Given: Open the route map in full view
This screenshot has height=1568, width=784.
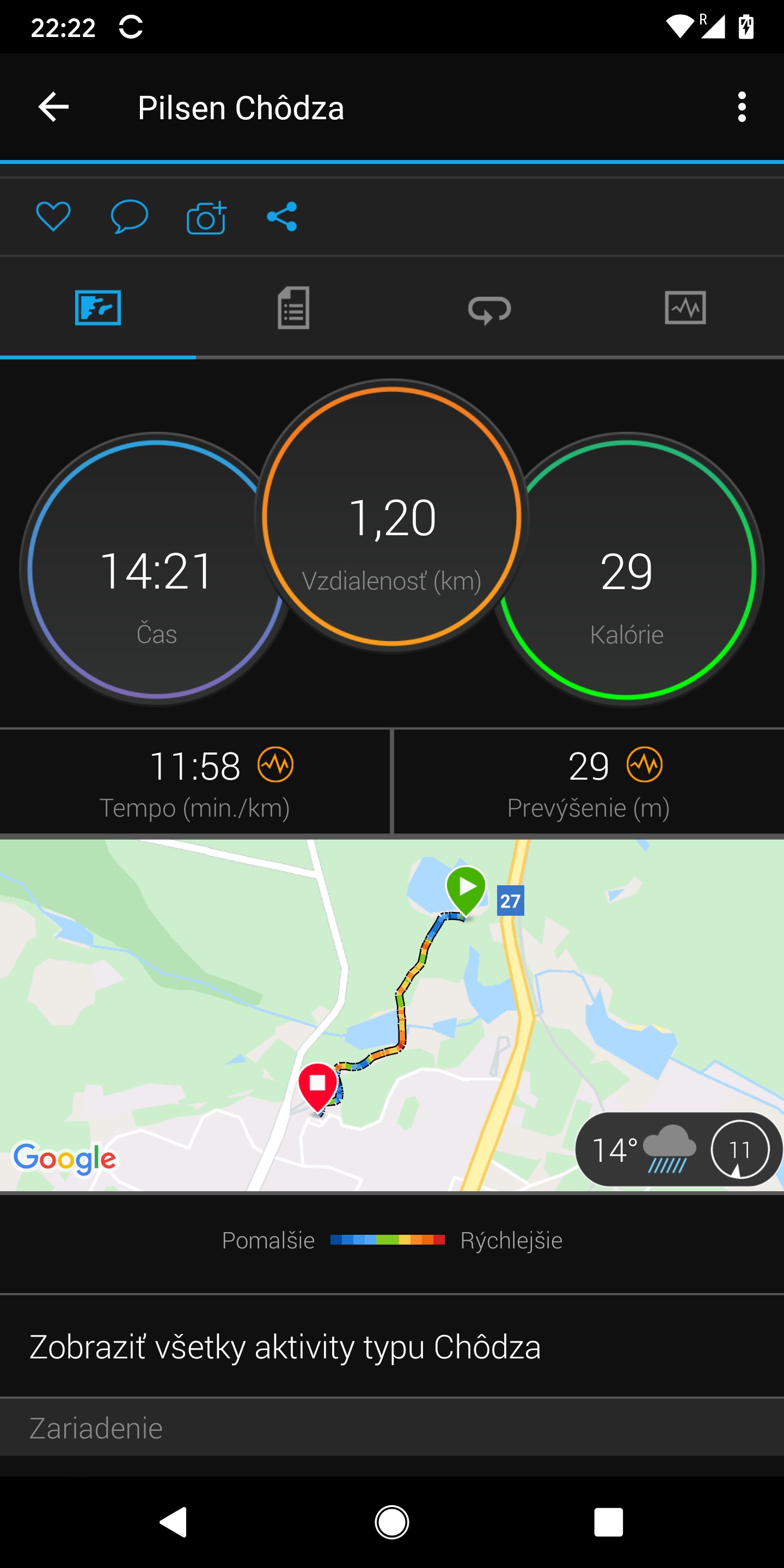Looking at the screenshot, I should click(392, 1015).
